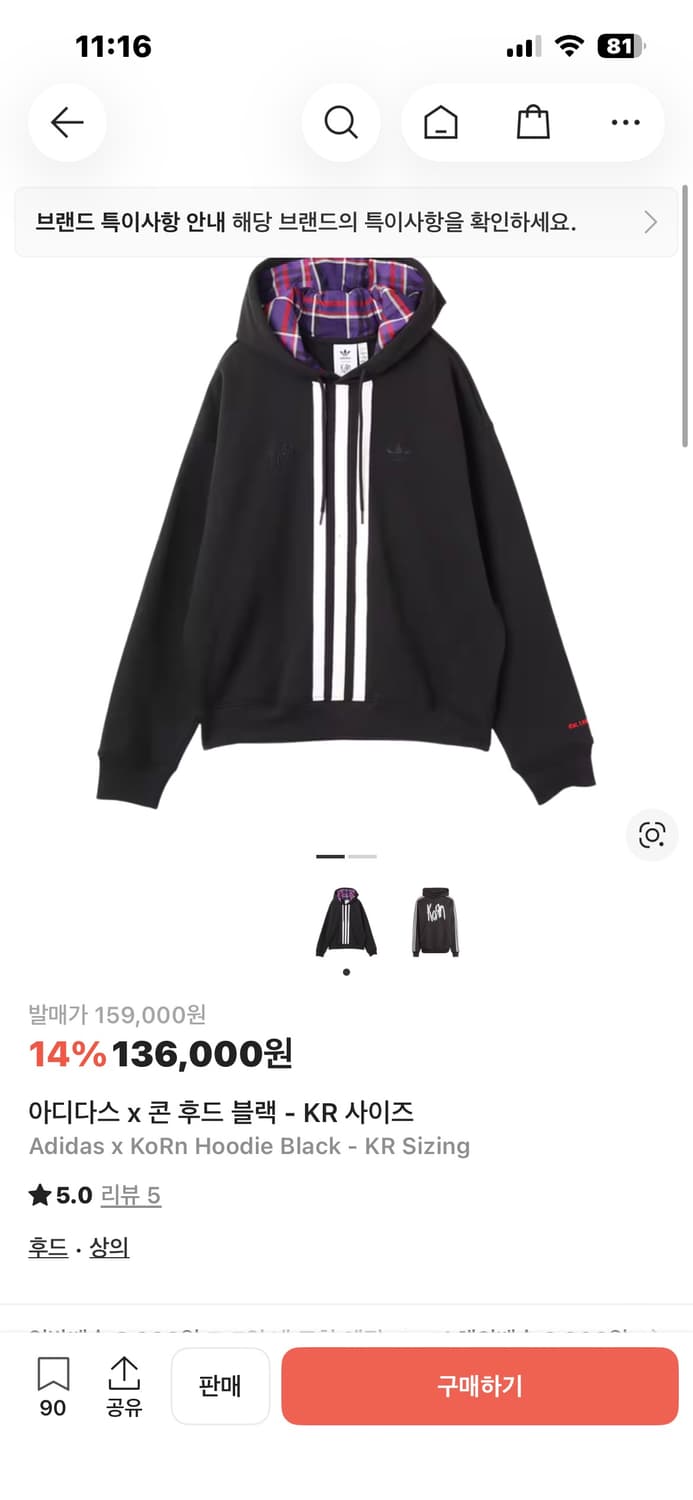Go to the home icon
The height and width of the screenshot is (1500, 693).
[440, 123]
